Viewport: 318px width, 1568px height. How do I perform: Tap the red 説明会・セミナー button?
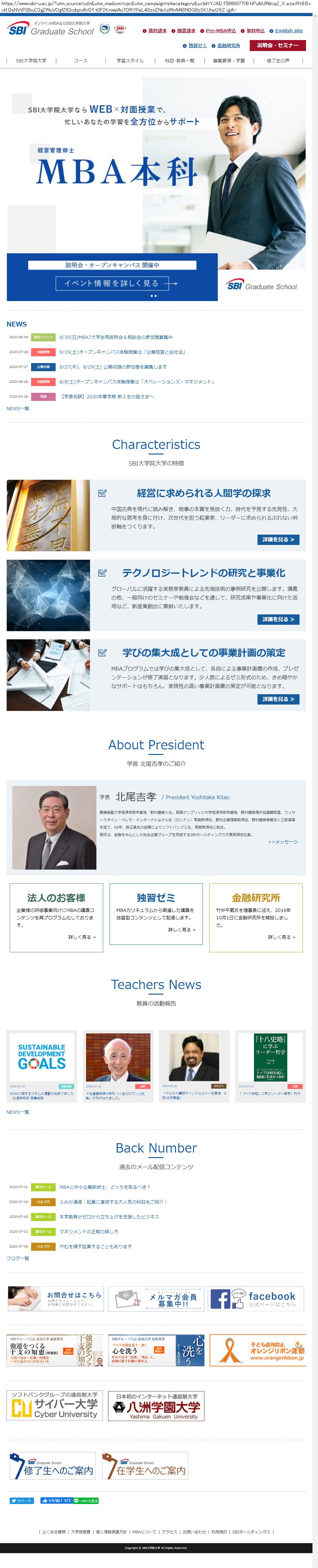[x=277, y=45]
